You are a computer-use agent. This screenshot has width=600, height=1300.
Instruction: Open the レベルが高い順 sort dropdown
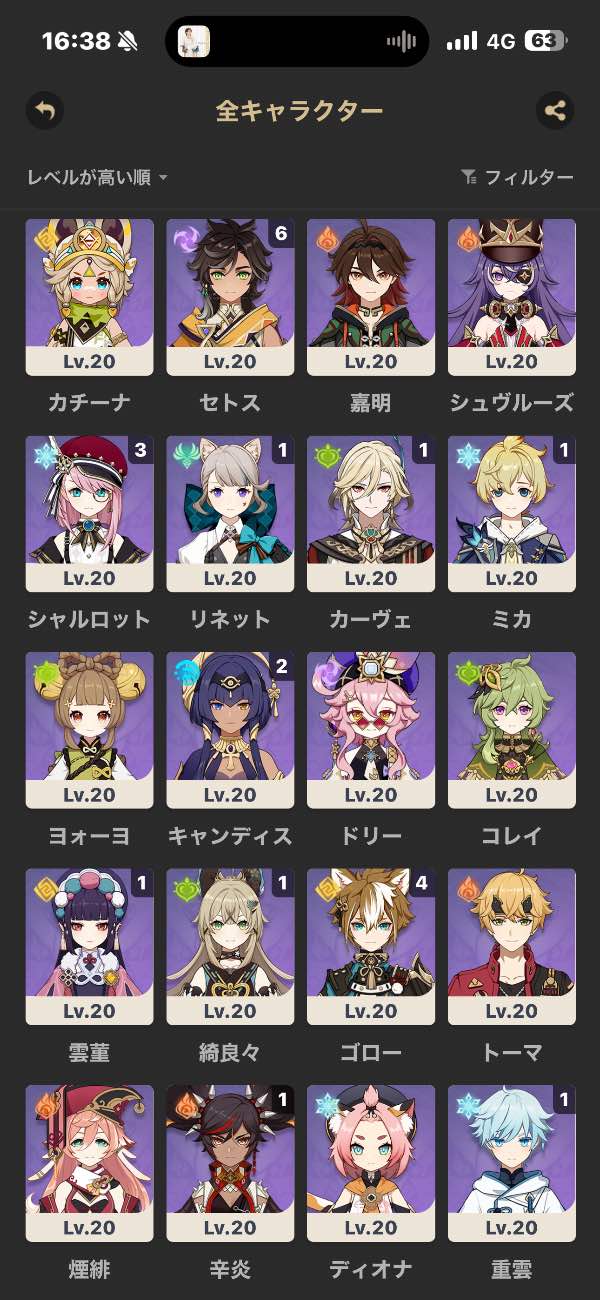(97, 177)
